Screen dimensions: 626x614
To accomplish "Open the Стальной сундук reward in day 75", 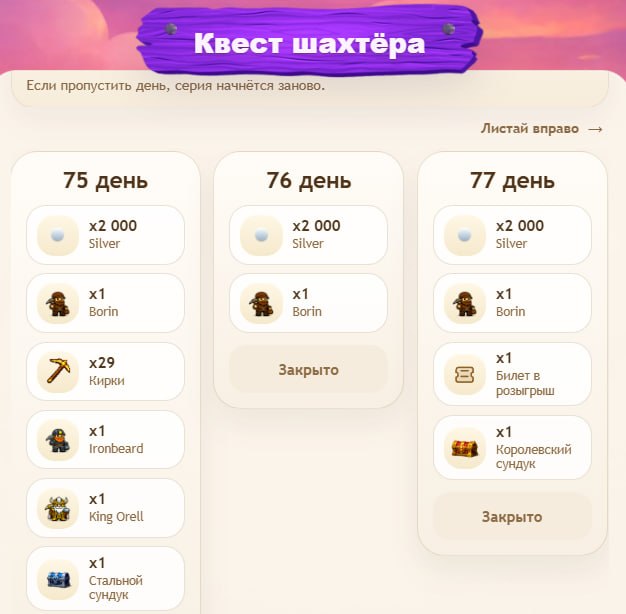I will [x=107, y=579].
